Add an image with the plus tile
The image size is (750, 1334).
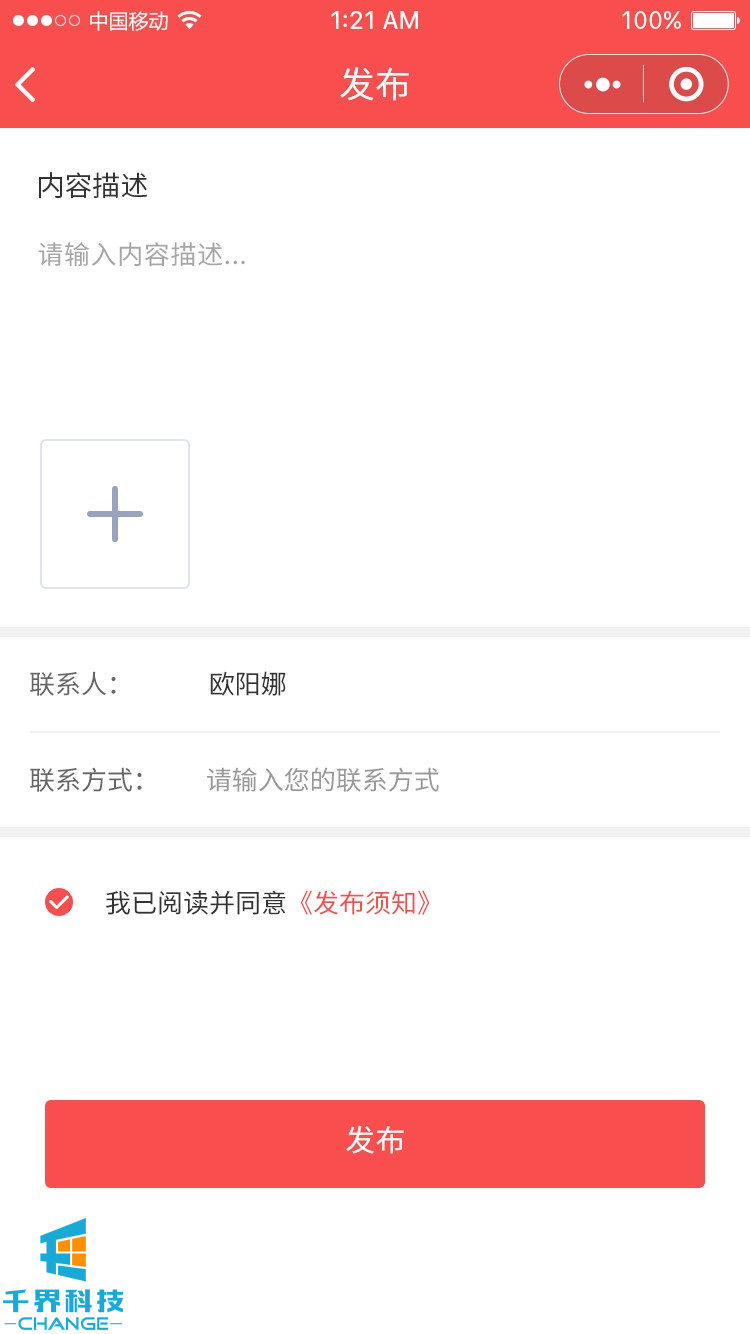point(115,514)
